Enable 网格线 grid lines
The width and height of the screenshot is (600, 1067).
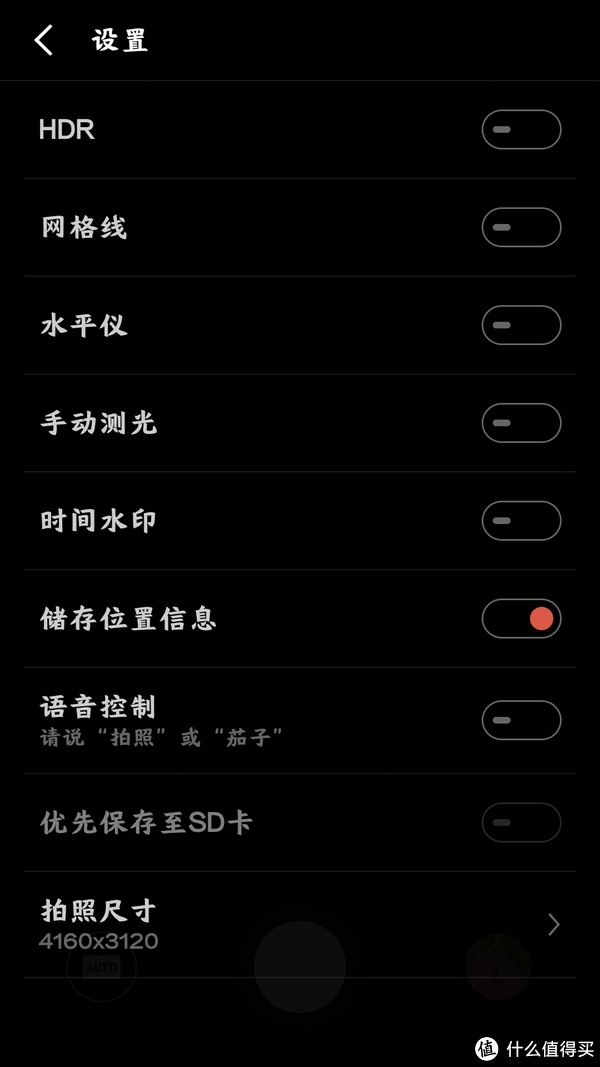click(521, 228)
